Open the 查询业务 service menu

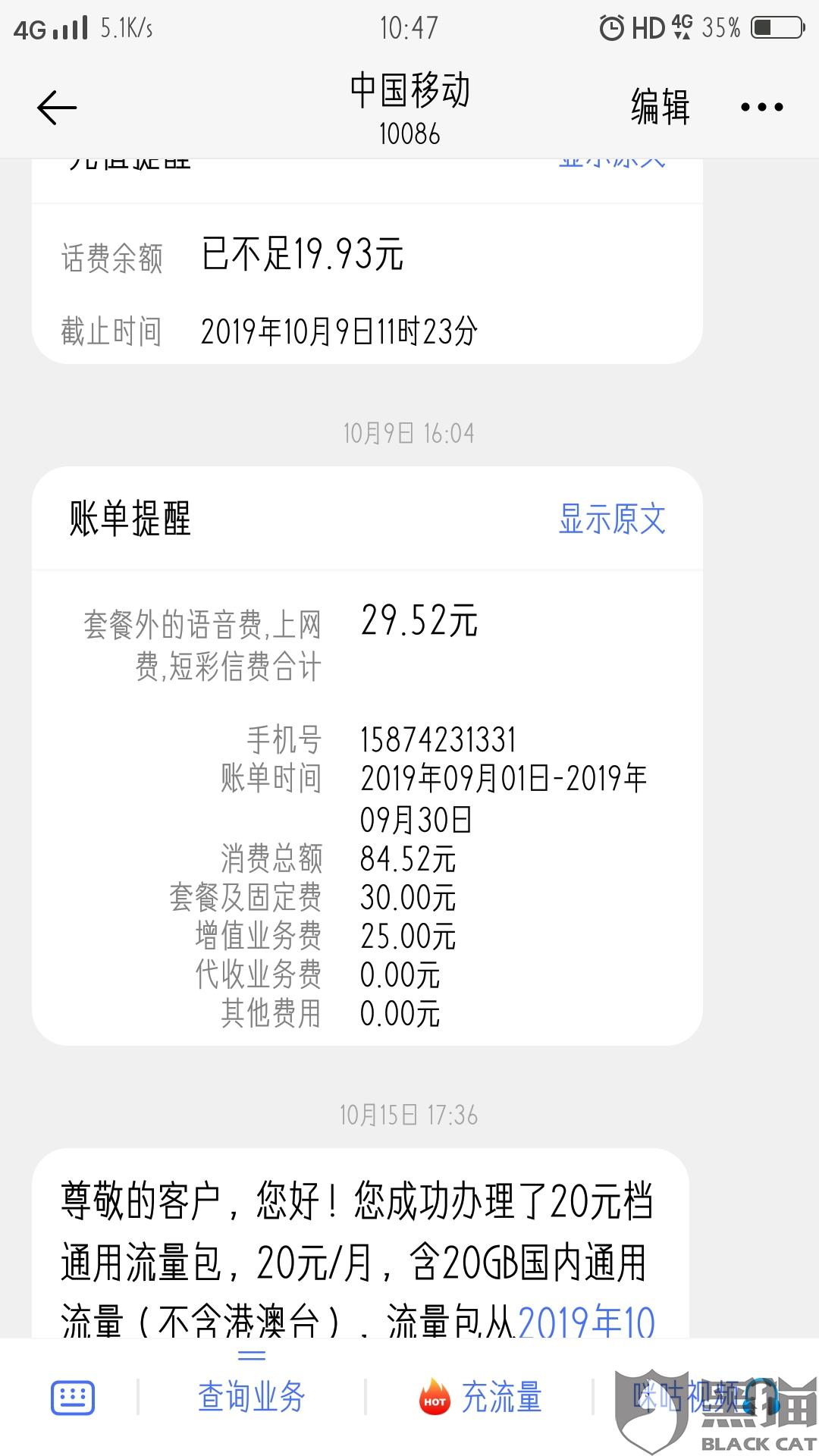(x=252, y=1397)
